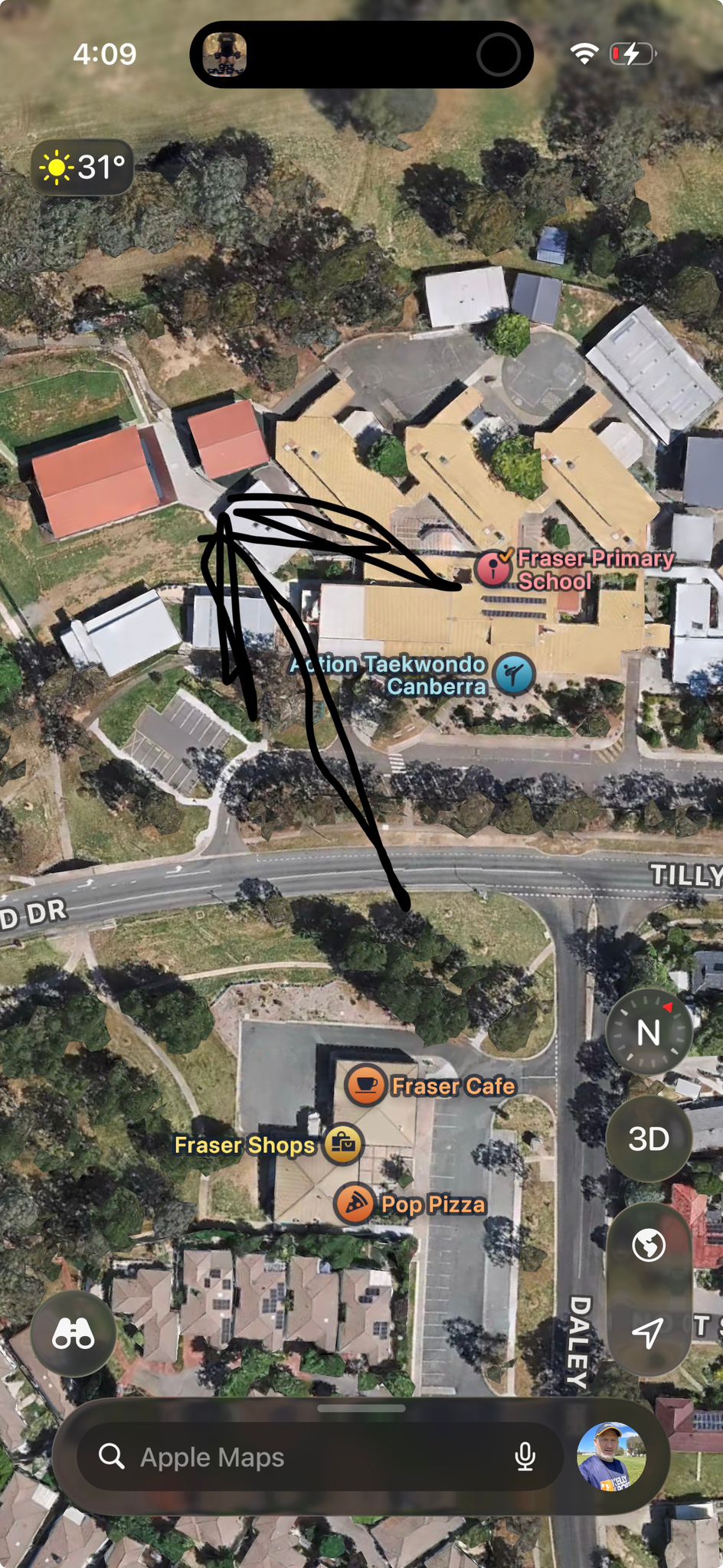Open Look Around binoculars button
The image size is (723, 1568).
coord(74,1334)
